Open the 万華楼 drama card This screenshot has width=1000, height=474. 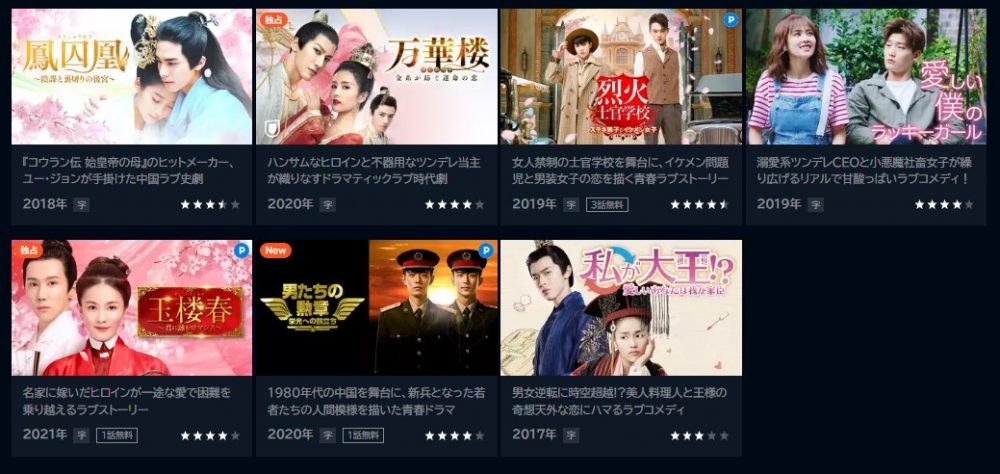pyautogui.click(x=376, y=78)
